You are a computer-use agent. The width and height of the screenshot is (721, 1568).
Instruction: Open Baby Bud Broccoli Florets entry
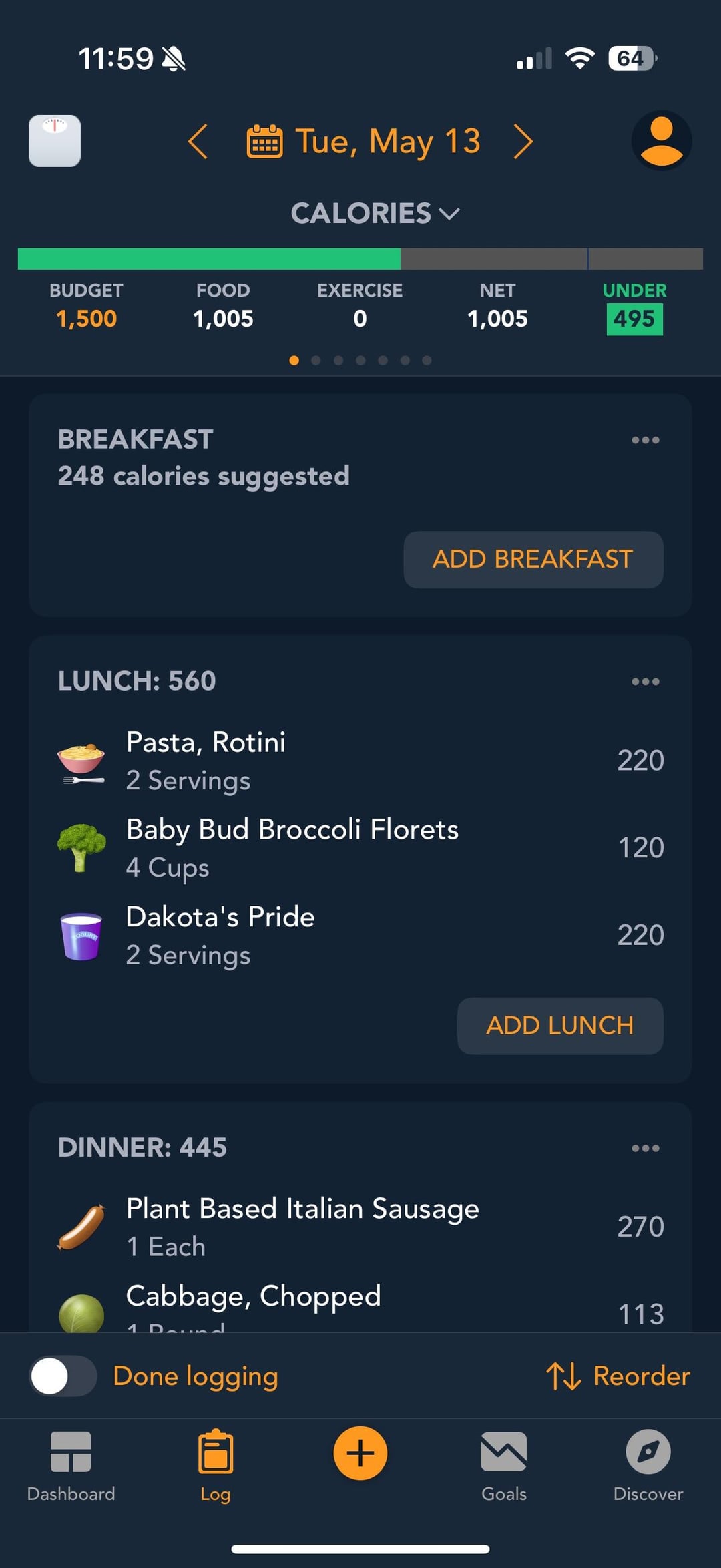tap(360, 848)
